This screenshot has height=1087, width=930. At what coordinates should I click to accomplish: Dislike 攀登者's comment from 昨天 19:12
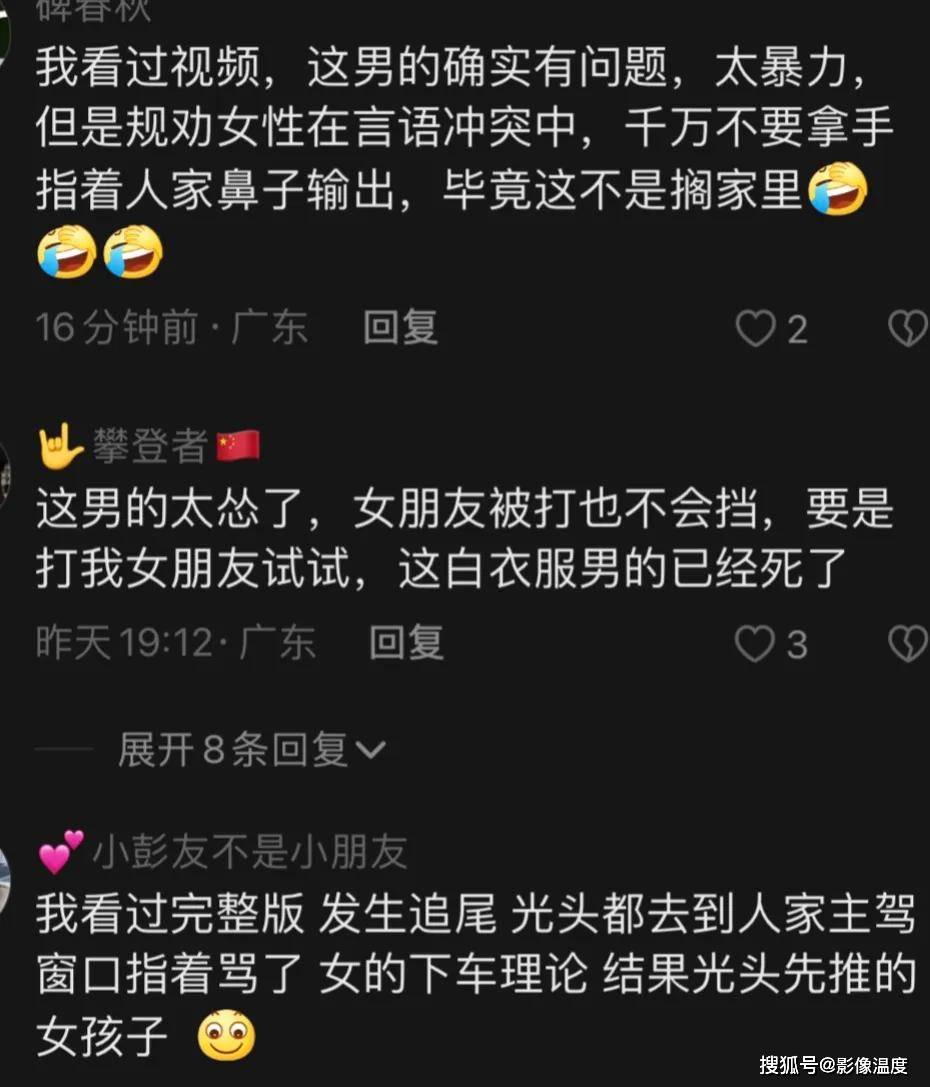[908, 645]
